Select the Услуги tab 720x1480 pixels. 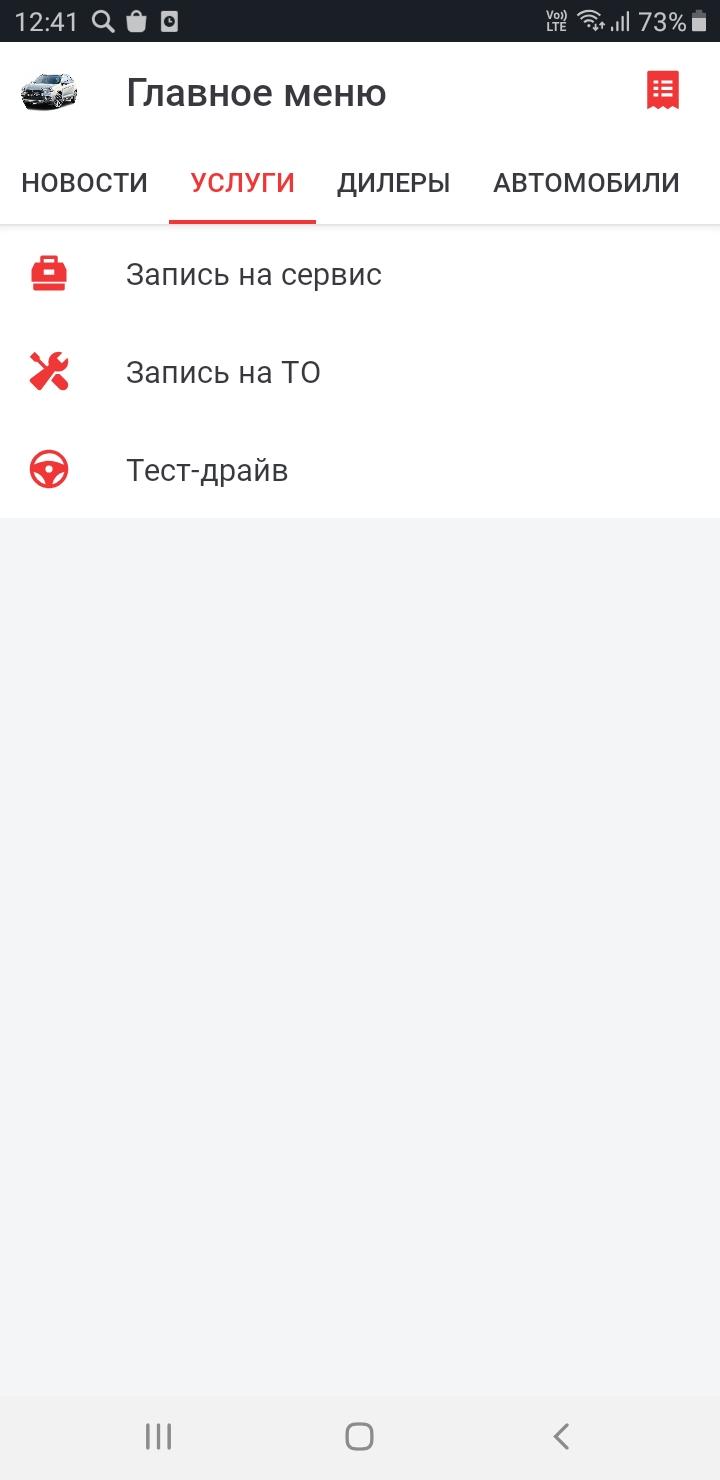pyautogui.click(x=242, y=183)
